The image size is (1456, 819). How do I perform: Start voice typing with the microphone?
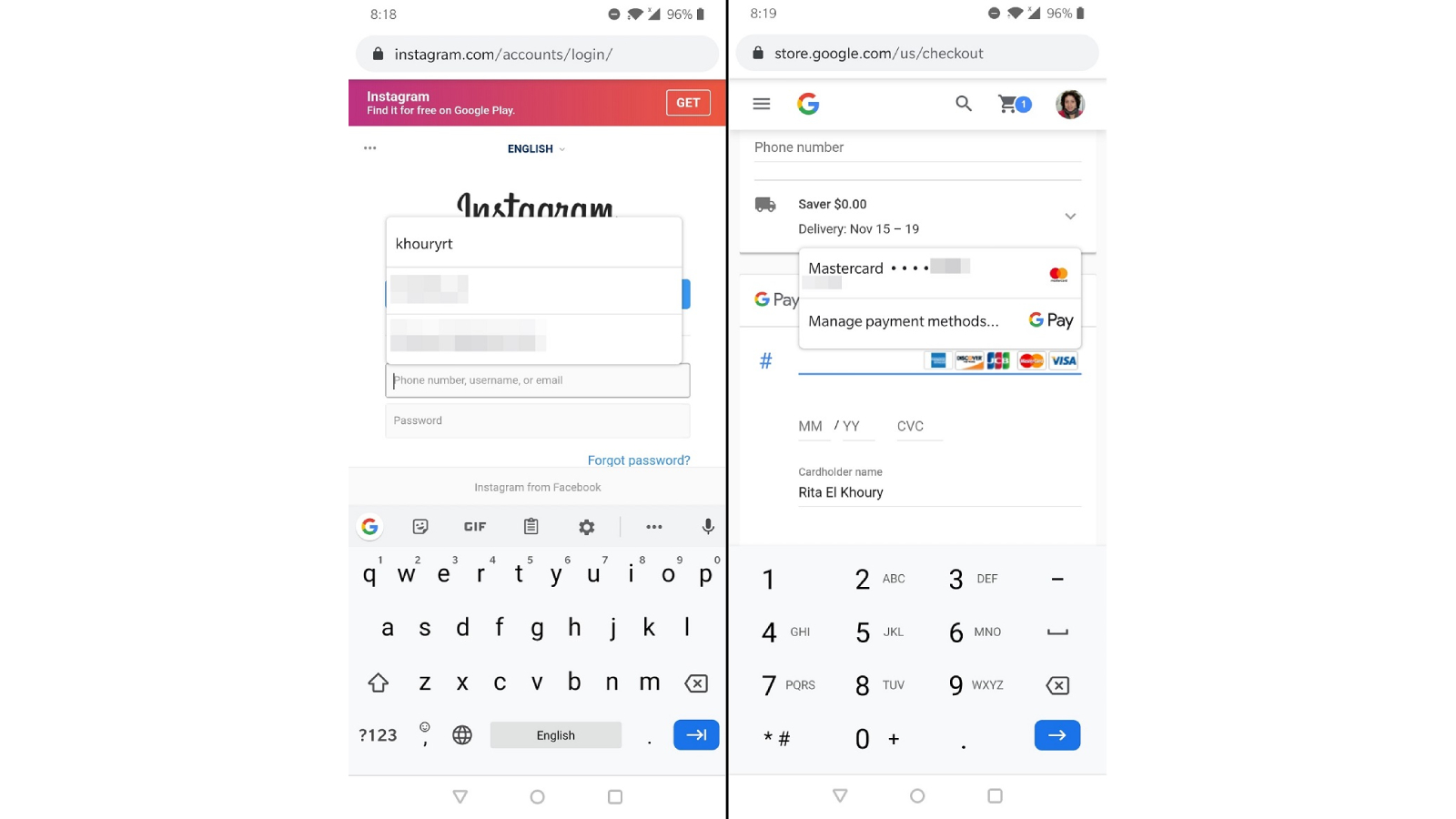707,527
